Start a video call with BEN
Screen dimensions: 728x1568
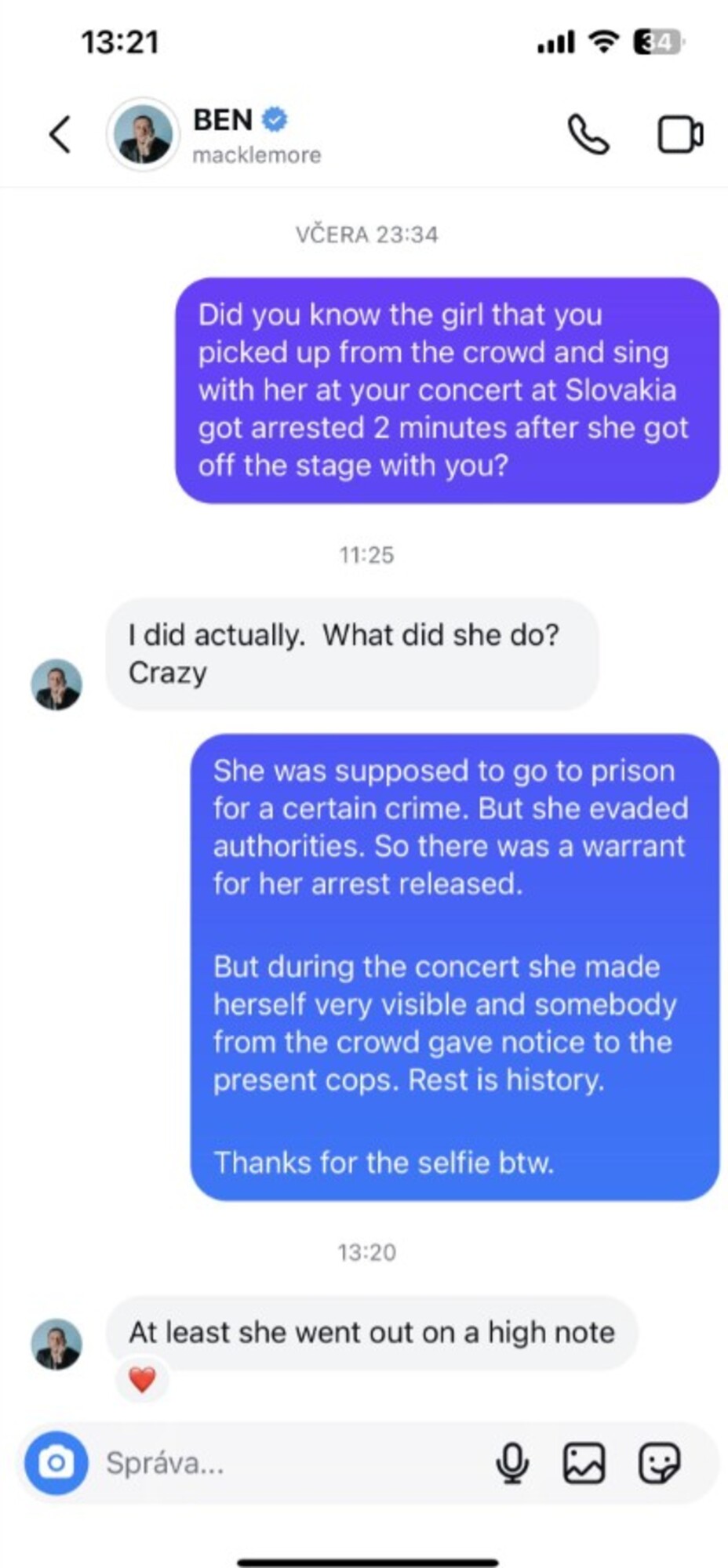[x=679, y=135]
